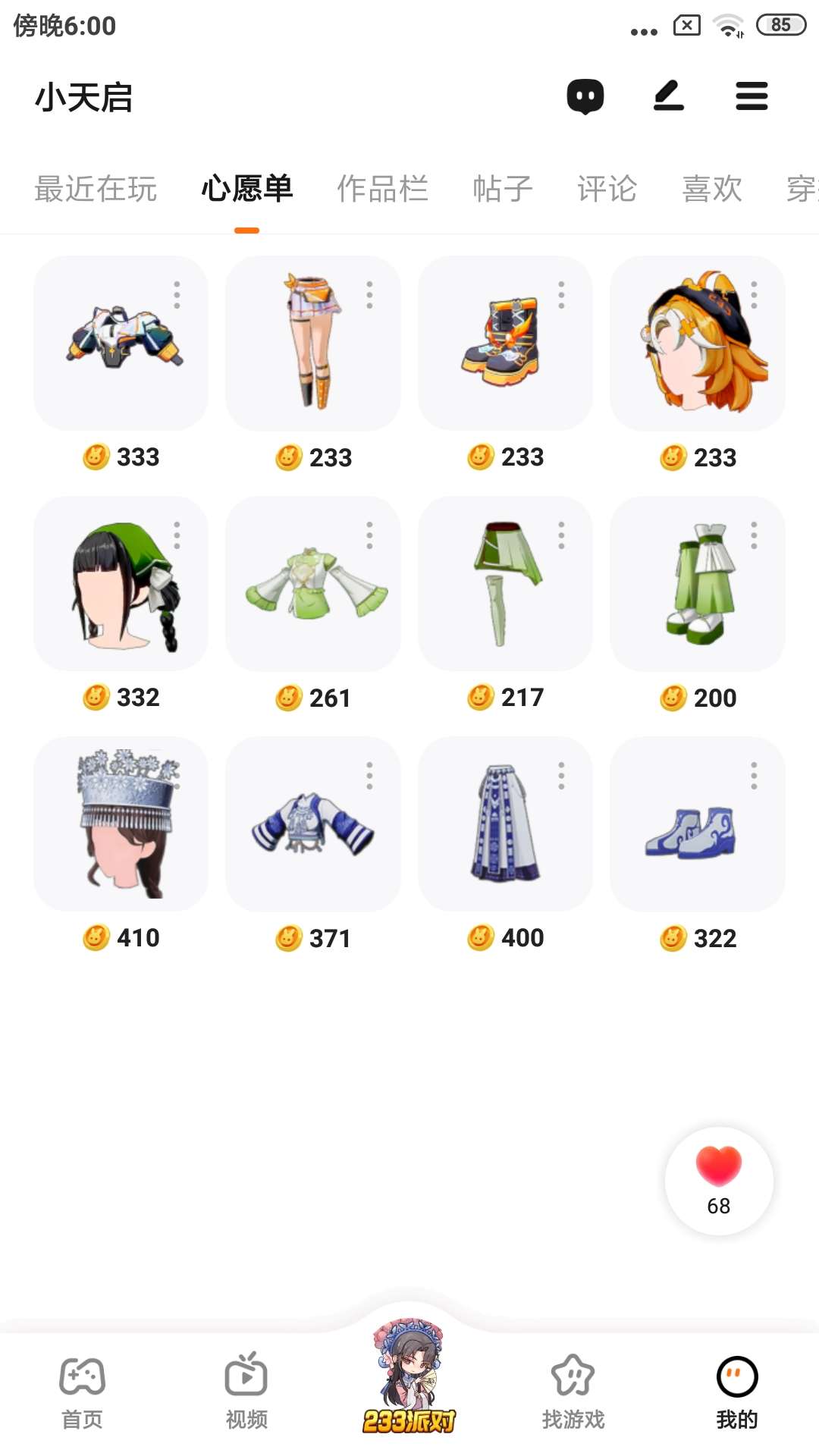Open the 帖子 tab
The width and height of the screenshot is (819, 1456).
pos(503,189)
